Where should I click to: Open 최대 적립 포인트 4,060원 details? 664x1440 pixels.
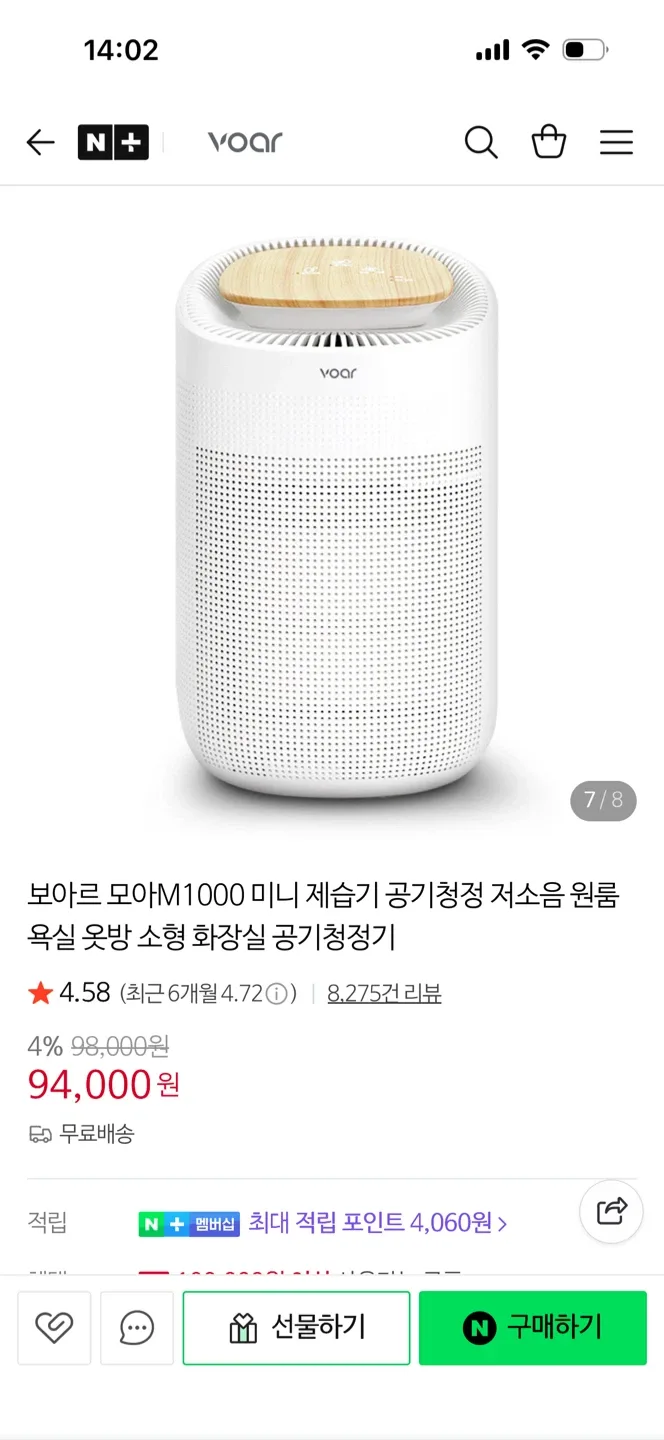click(377, 1222)
